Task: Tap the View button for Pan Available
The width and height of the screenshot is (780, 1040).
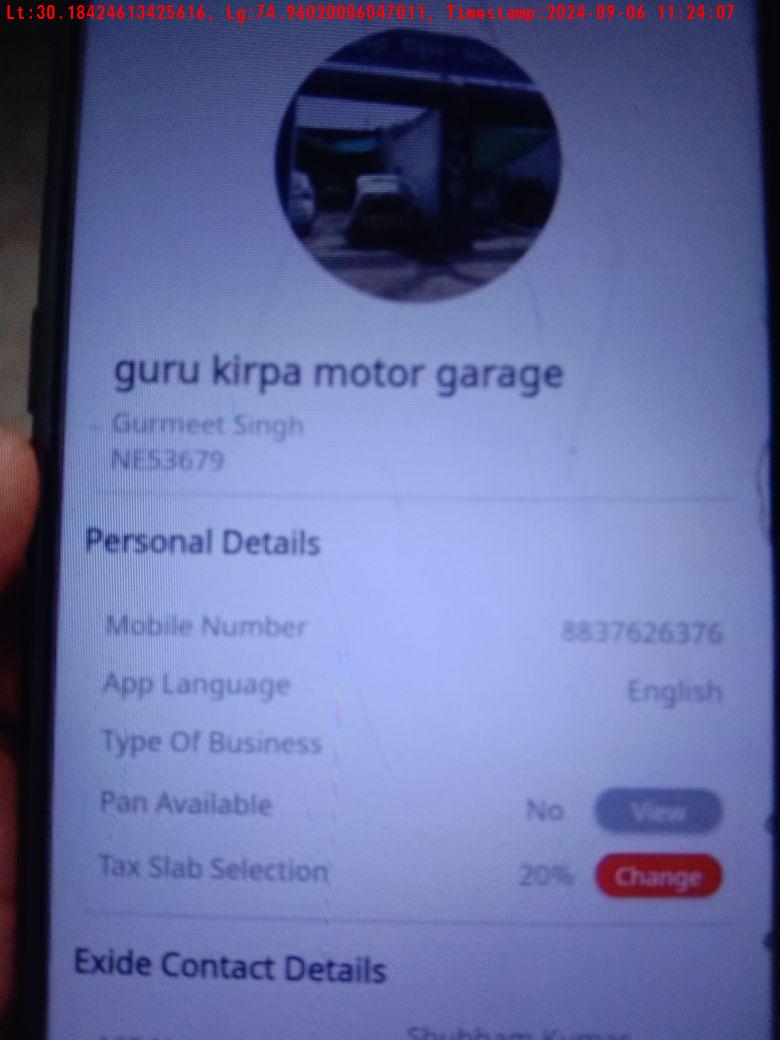Action: 657,812
